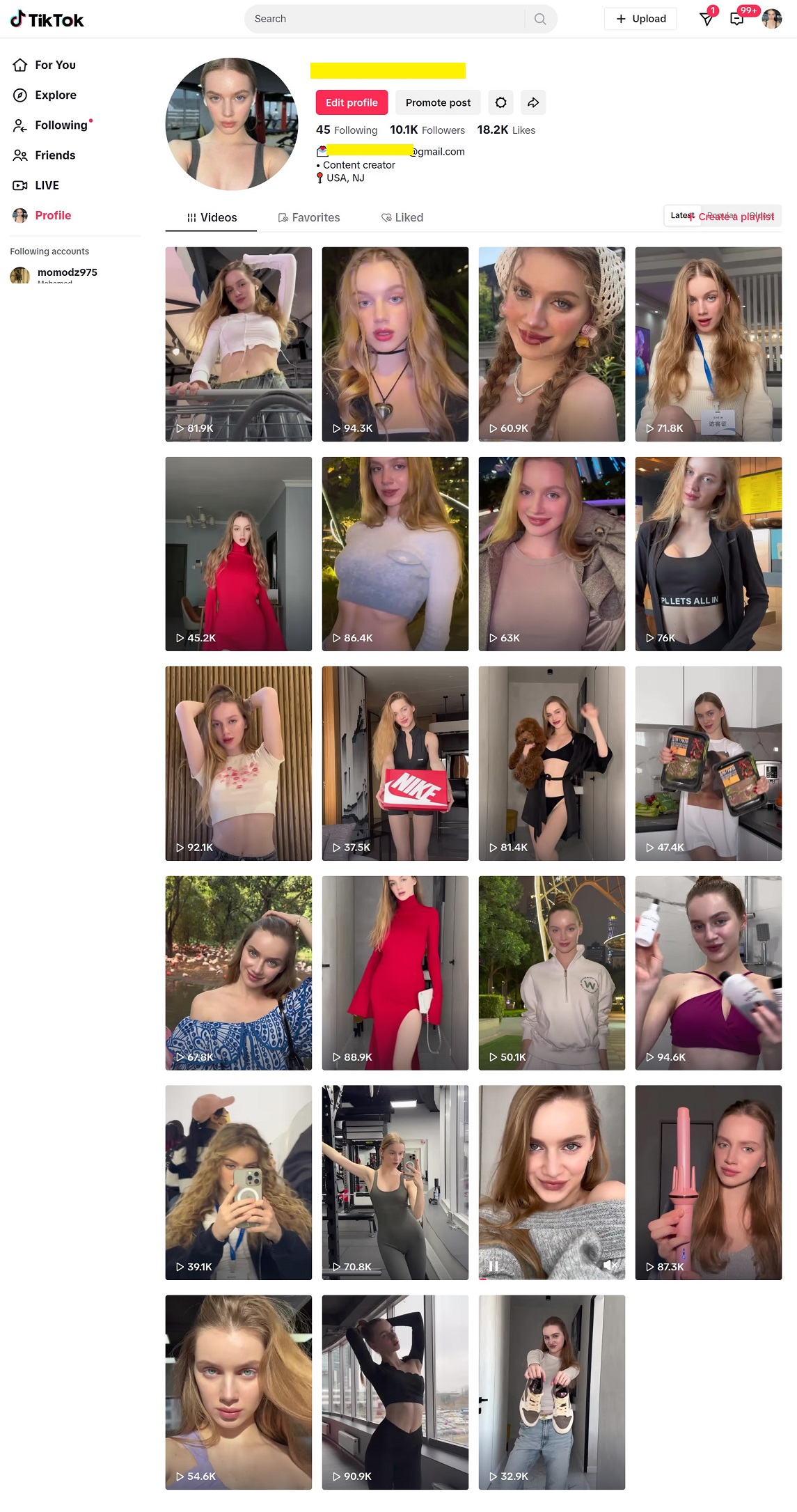This screenshot has width=797, height=1512.
Task: Pause the currently previewing video
Action: pyautogui.click(x=494, y=1265)
